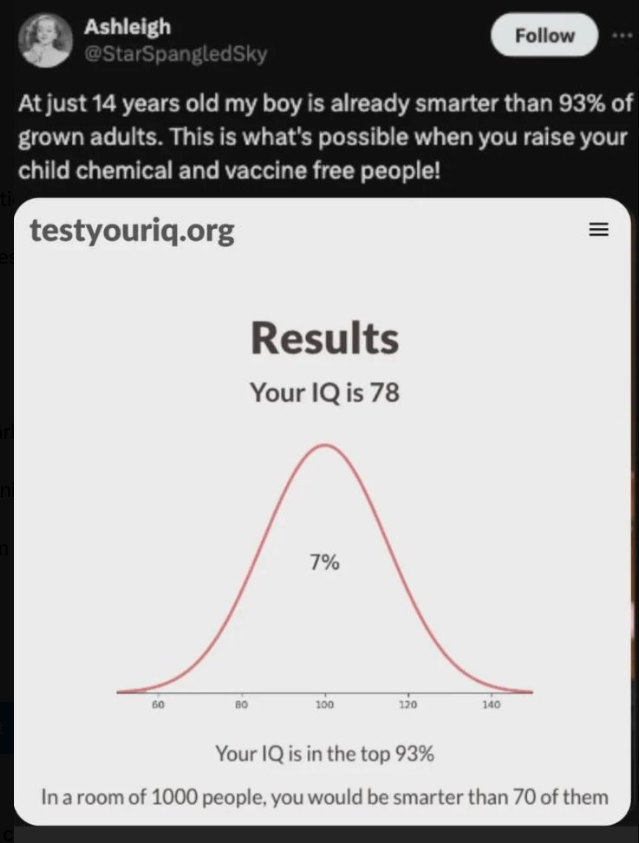
Task: Follow Ashleigh's account
Action: click(544, 36)
